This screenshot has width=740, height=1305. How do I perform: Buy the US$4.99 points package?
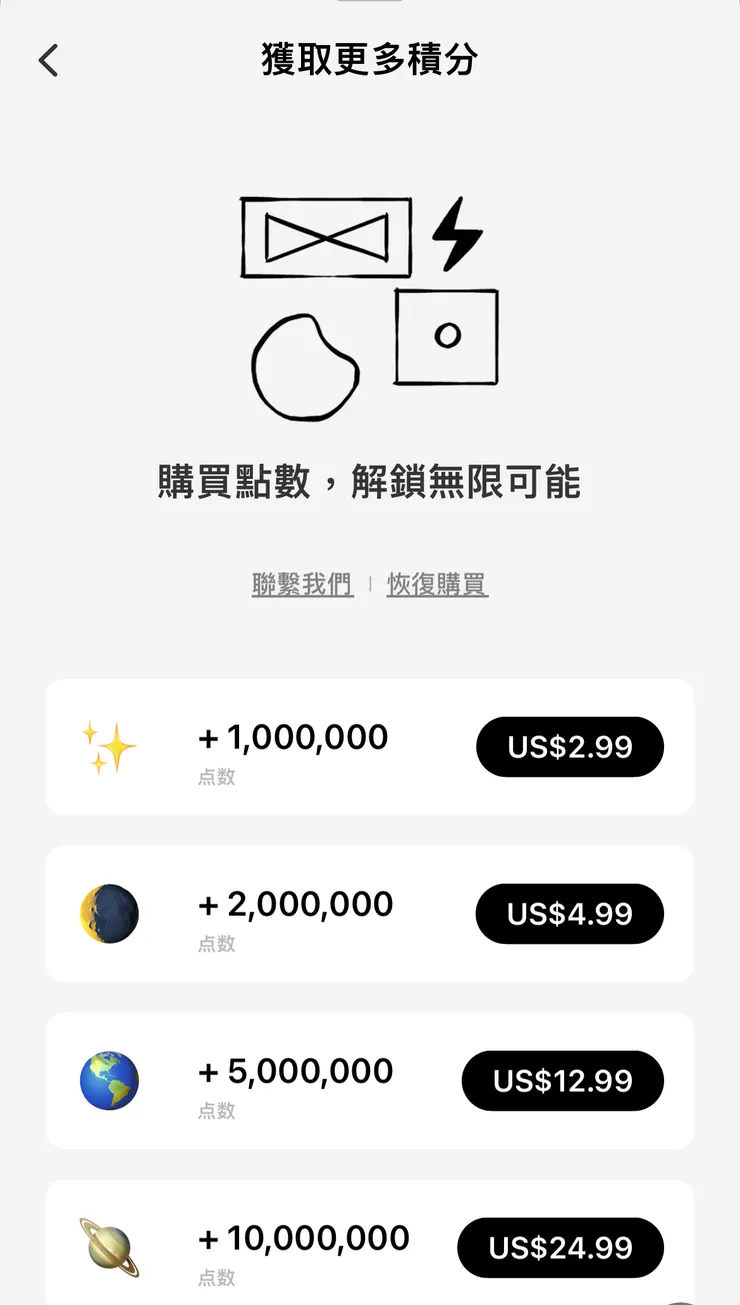coord(570,913)
